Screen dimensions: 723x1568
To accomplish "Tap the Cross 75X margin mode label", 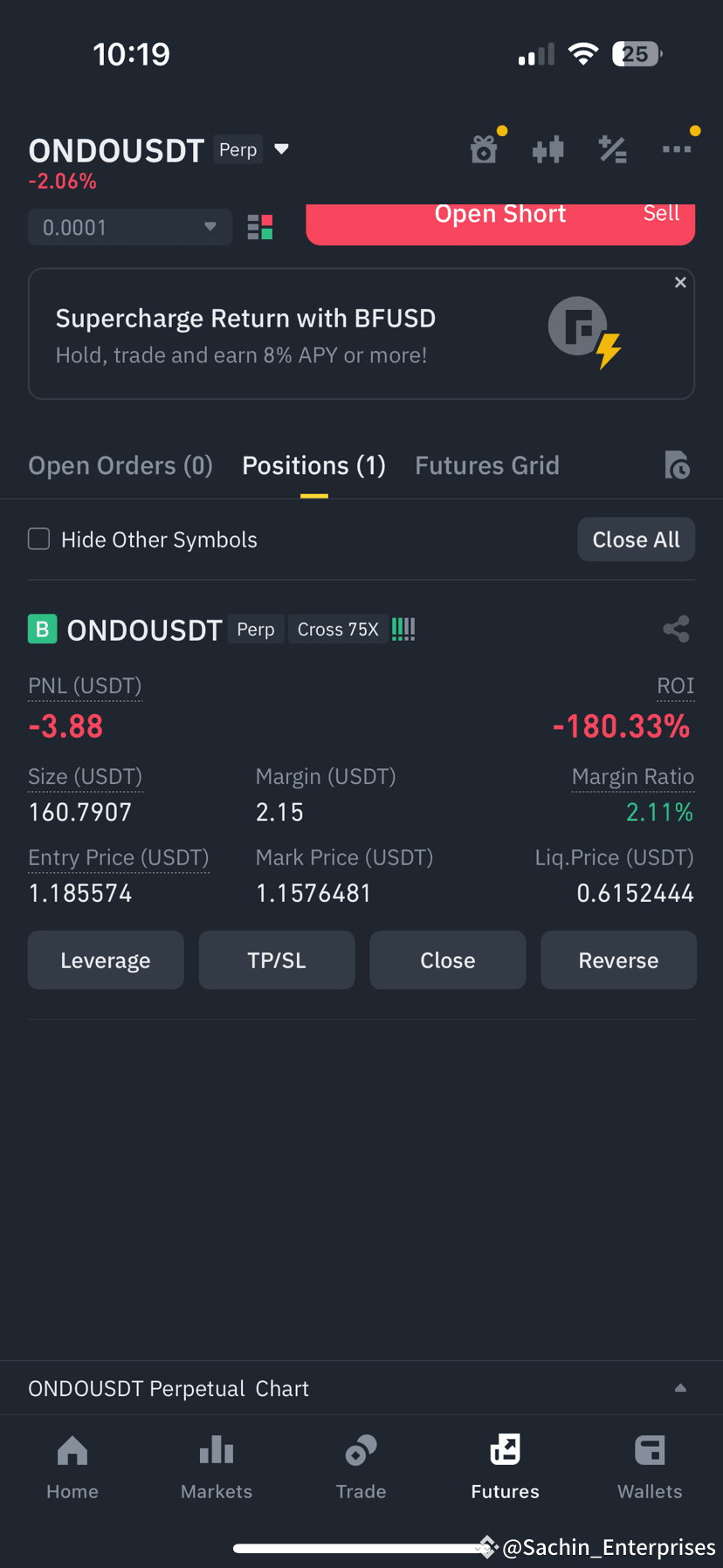I will [x=338, y=629].
